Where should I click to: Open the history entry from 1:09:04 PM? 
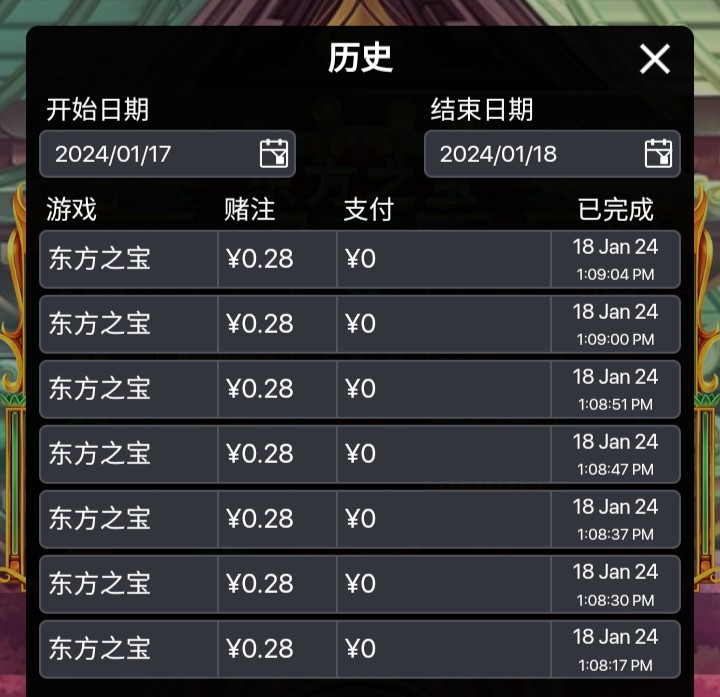pos(360,259)
